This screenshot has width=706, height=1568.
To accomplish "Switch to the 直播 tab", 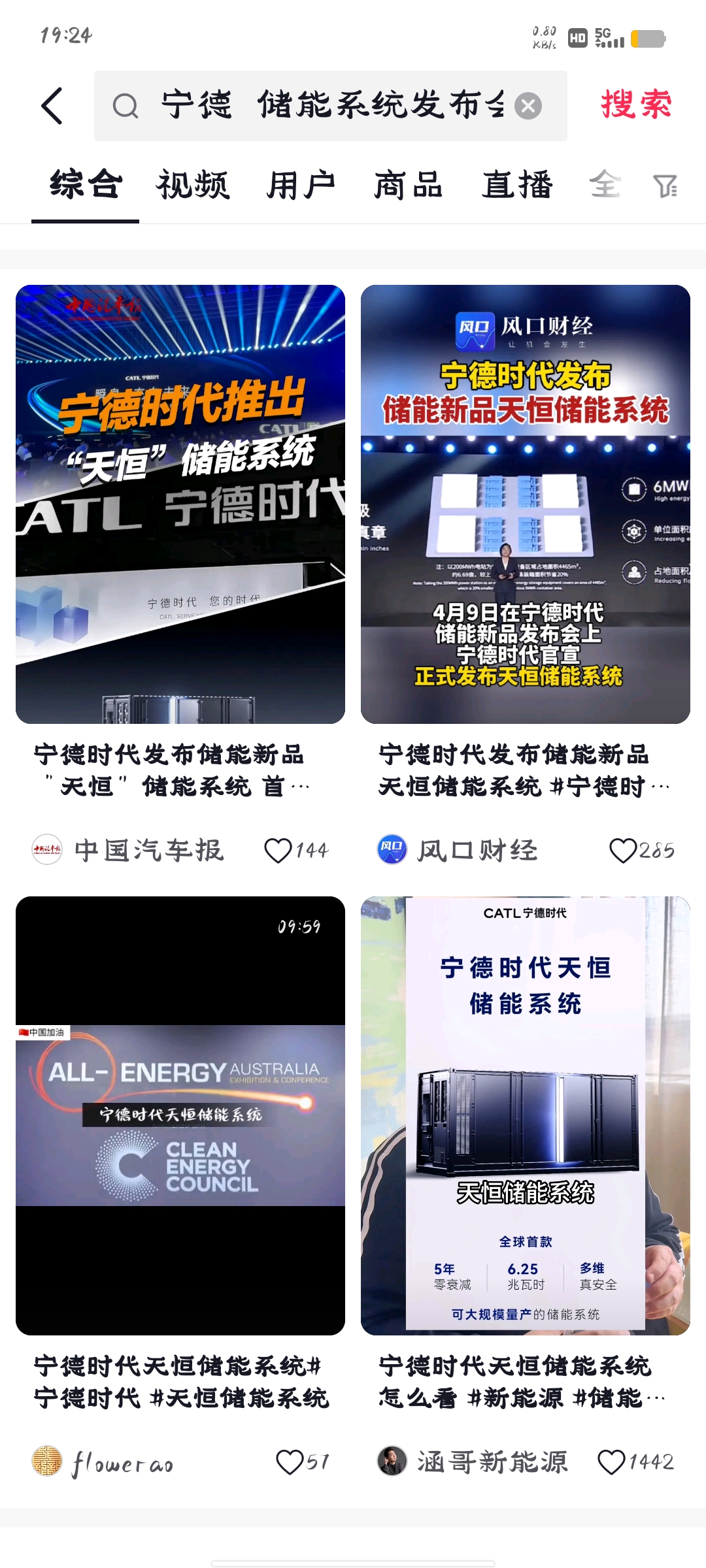I will pos(517,185).
